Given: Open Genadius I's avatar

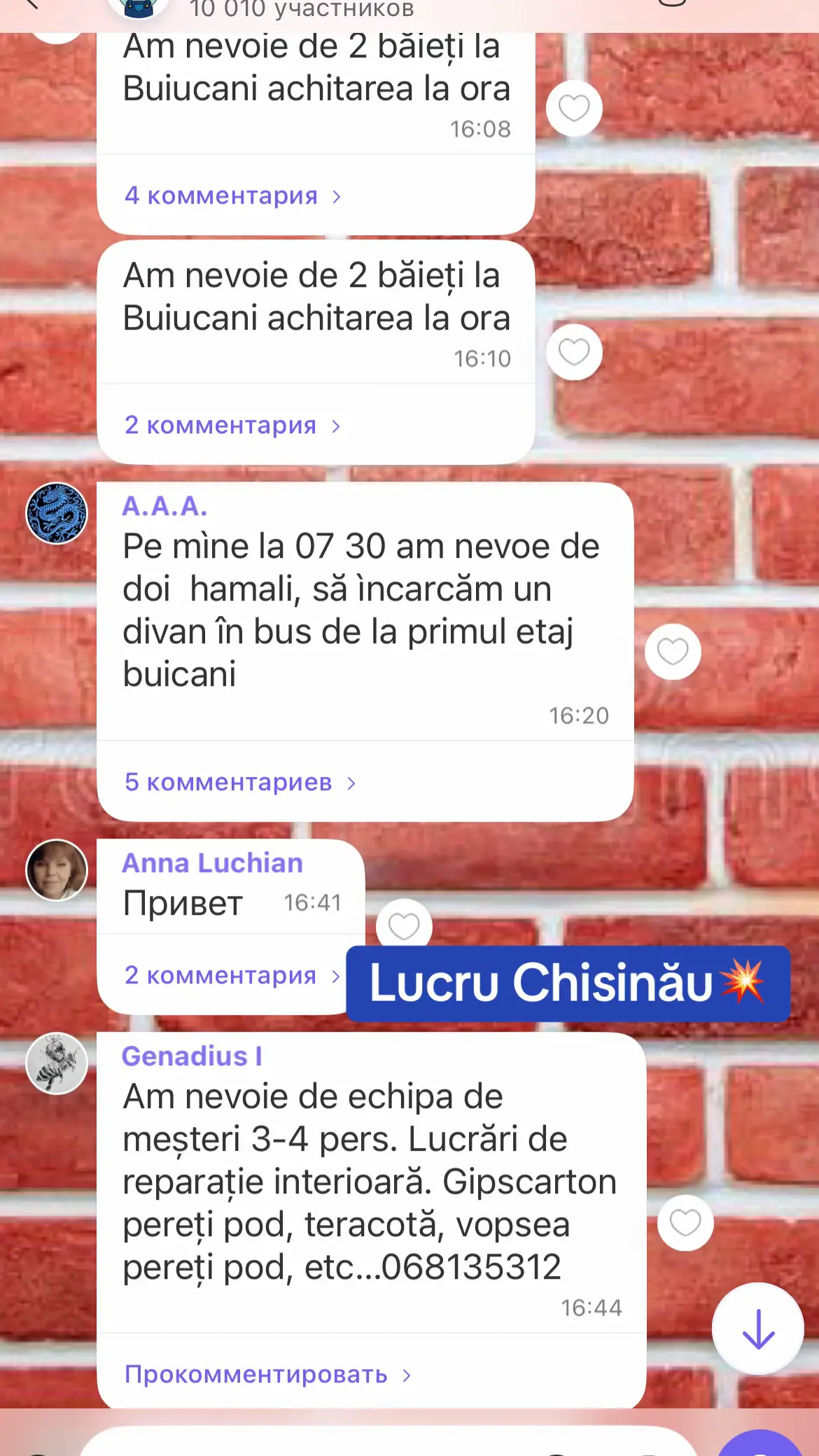Looking at the screenshot, I should [x=57, y=1063].
